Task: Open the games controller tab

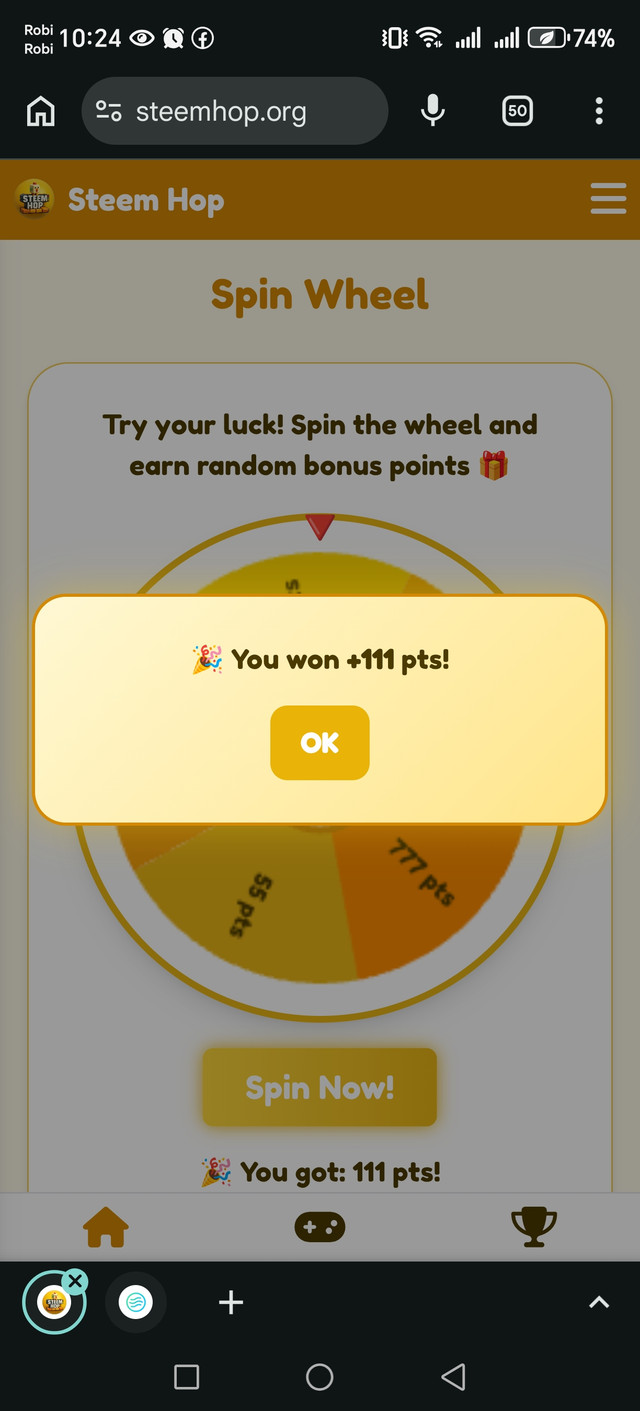Action: pyautogui.click(x=320, y=1227)
